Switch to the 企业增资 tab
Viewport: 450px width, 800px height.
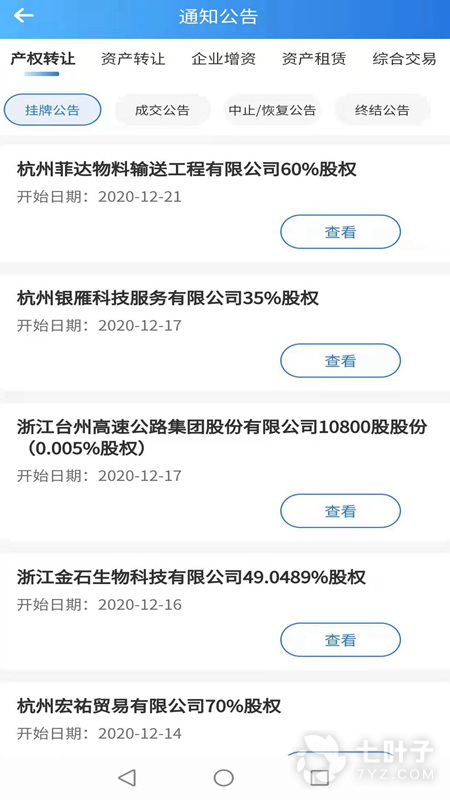coord(223,58)
